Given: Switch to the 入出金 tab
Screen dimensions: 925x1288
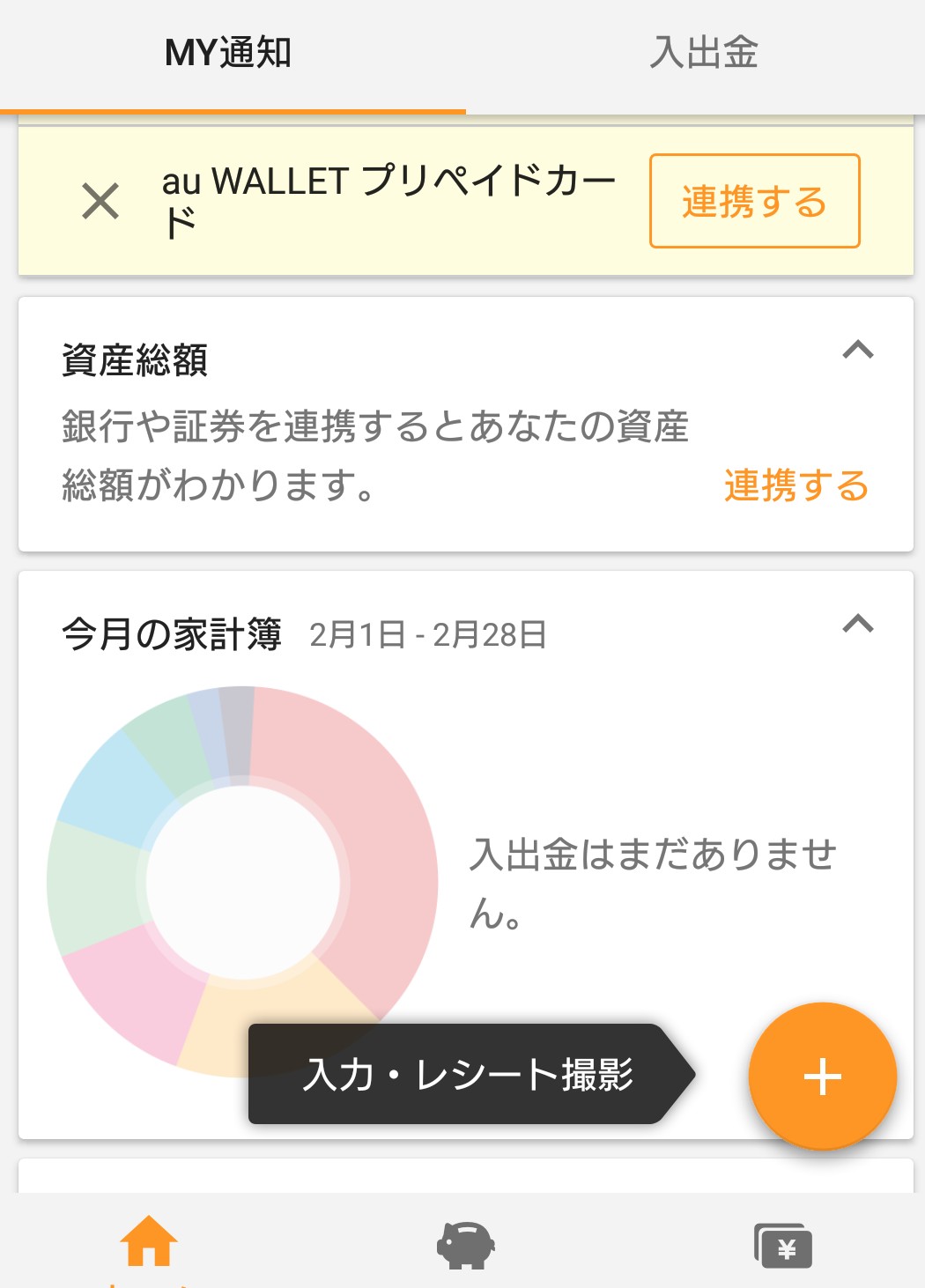Looking at the screenshot, I should (x=703, y=53).
